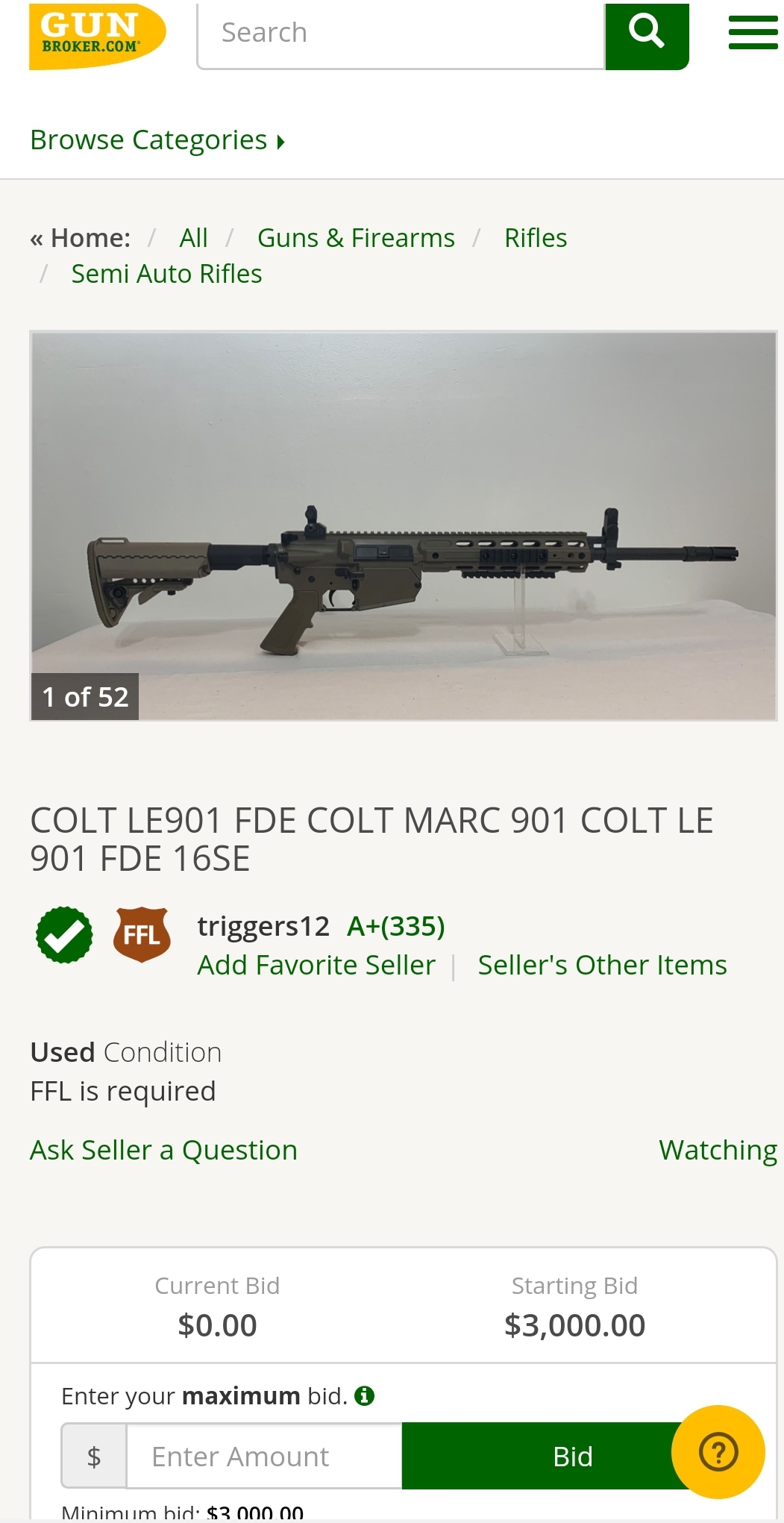Image resolution: width=784 pixels, height=1523 pixels.
Task: Open the yellow help question button
Action: pyautogui.click(x=718, y=1452)
